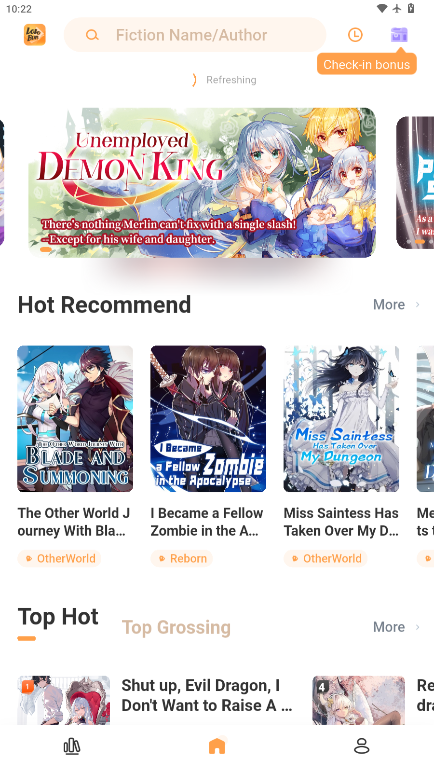434x772 pixels.
Task: Select the Top Hot tab
Action: (58, 617)
